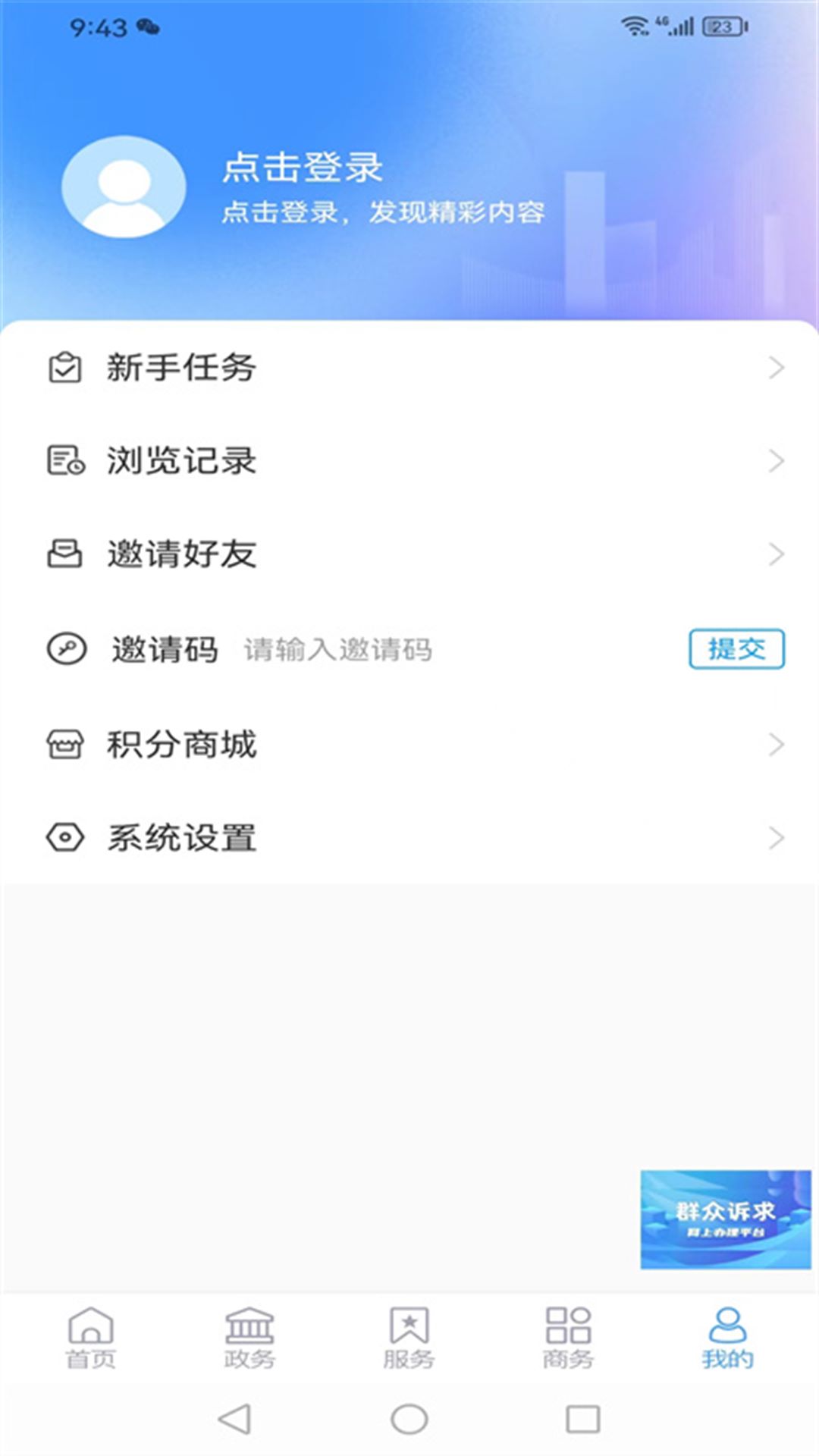This screenshot has height=1456, width=819.
Task: Open the 群众诉求 floating banner
Action: 726,1219
